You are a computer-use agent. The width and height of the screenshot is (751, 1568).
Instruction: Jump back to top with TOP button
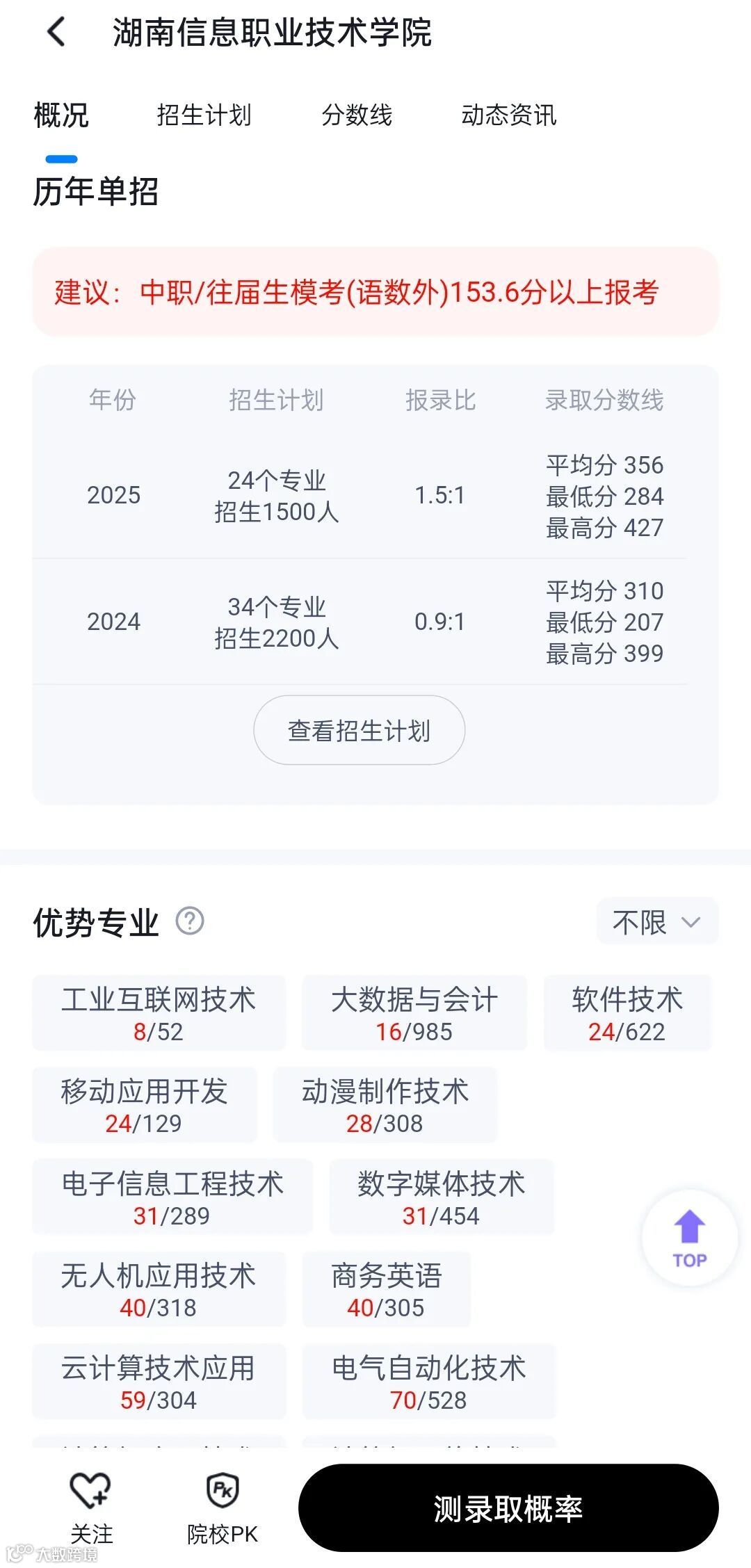(x=689, y=1238)
